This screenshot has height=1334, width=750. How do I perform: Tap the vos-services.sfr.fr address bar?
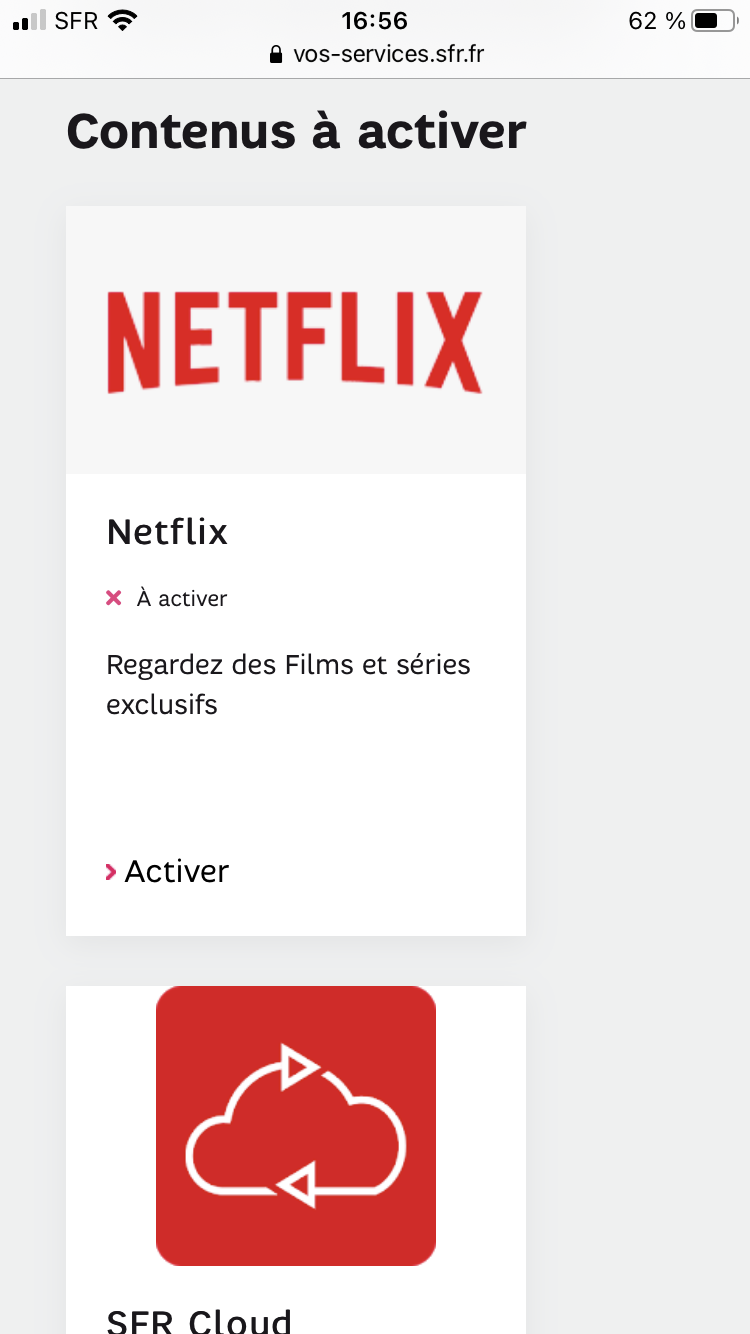point(376,54)
